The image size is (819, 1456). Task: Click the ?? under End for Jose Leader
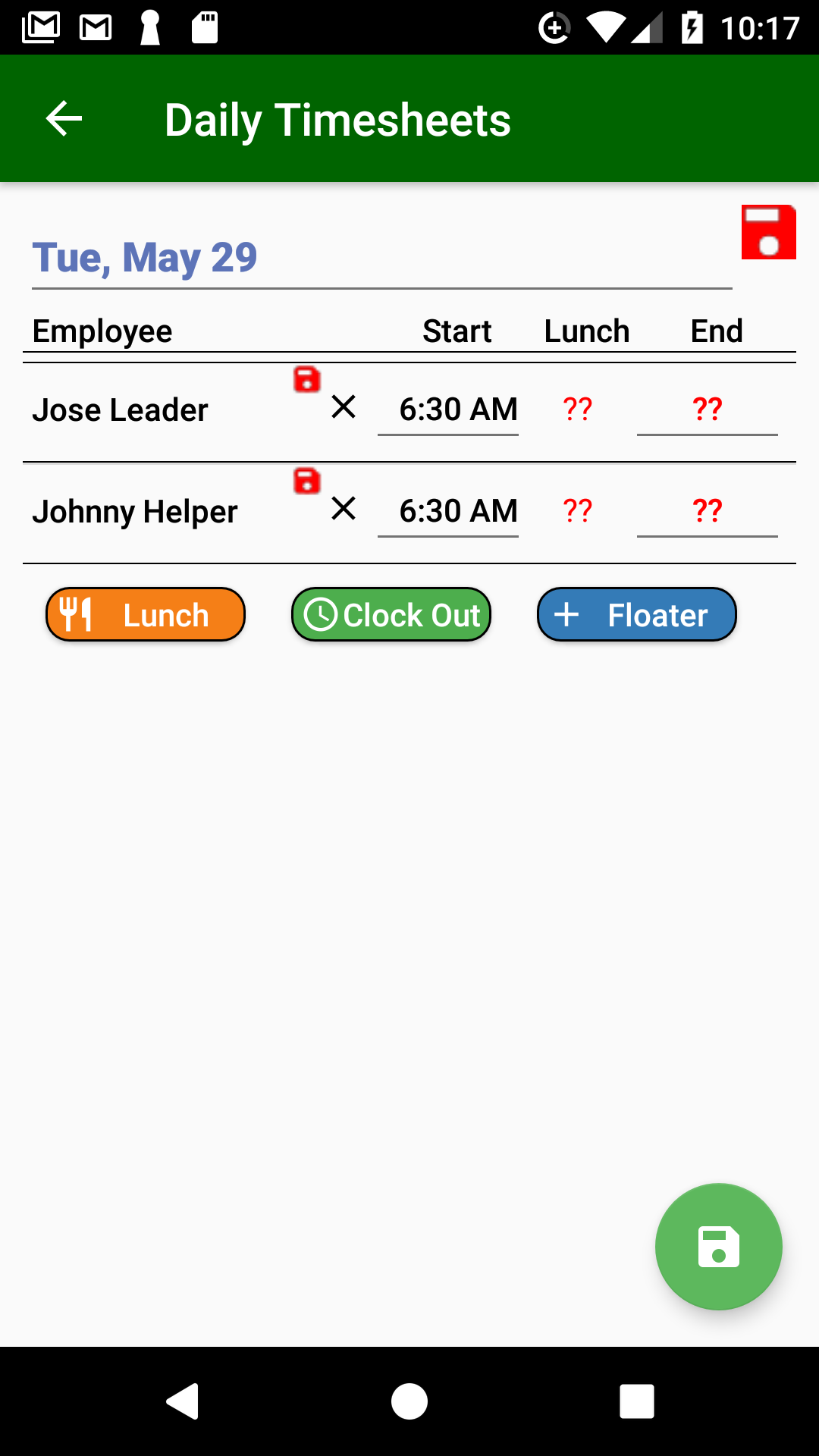707,409
